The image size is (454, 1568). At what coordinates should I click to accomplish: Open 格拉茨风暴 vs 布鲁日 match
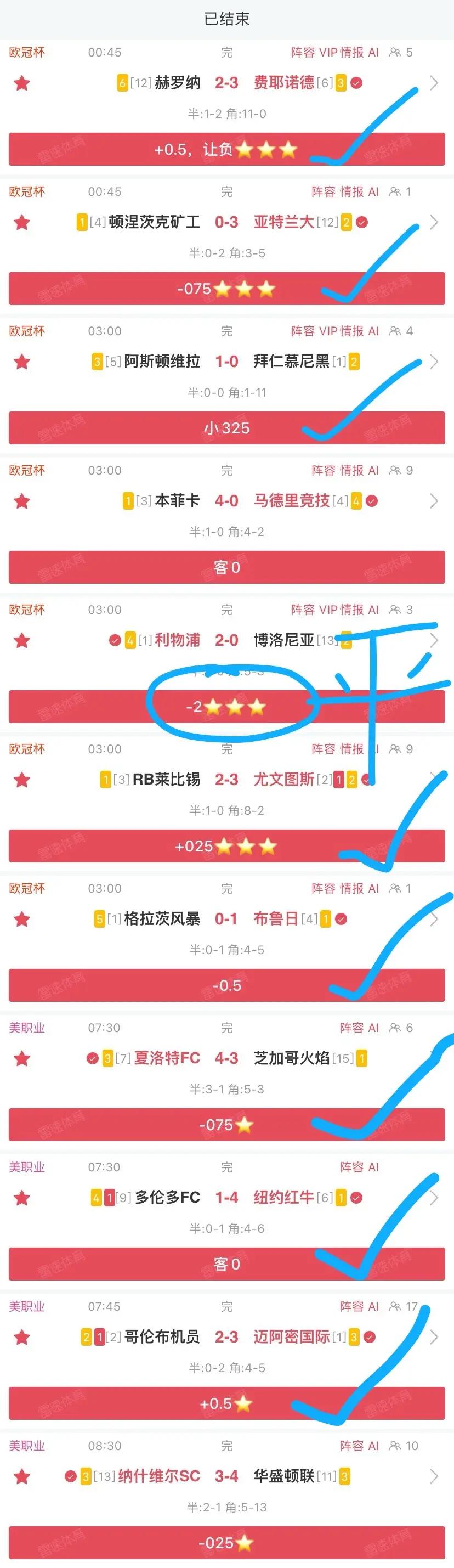pyautogui.click(x=433, y=919)
